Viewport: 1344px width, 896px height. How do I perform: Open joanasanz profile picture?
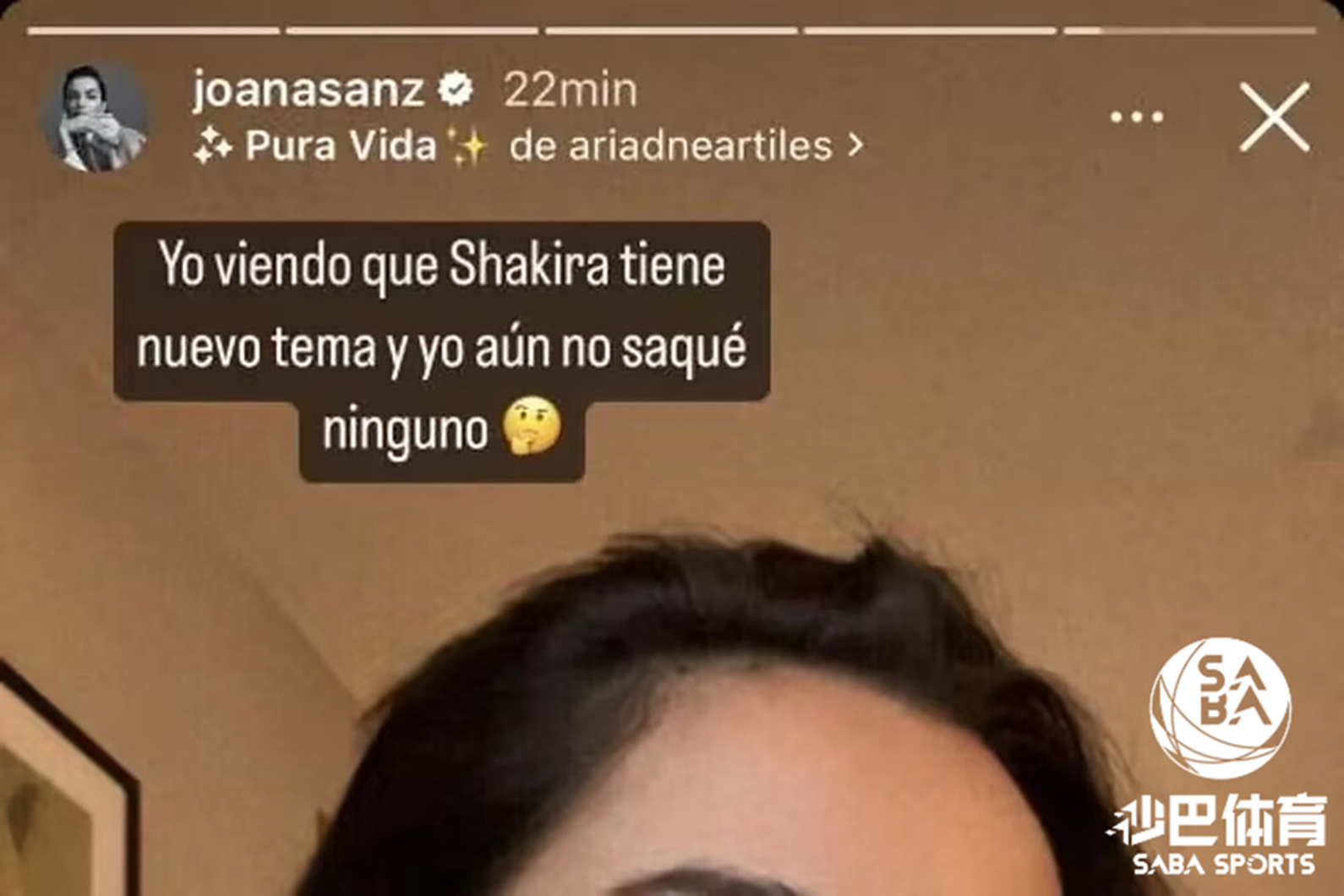[x=94, y=117]
